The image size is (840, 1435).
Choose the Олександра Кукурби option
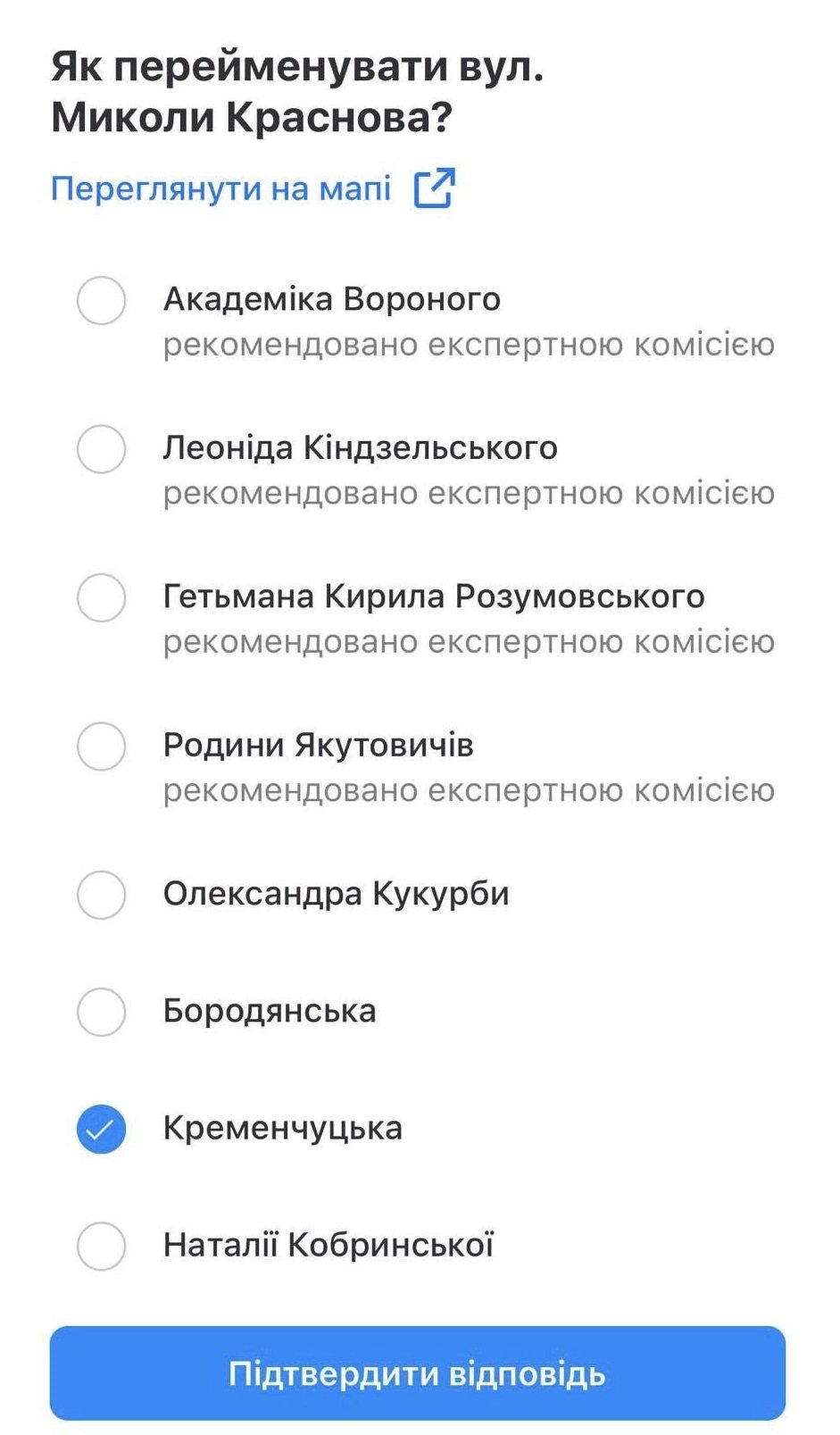click(102, 895)
